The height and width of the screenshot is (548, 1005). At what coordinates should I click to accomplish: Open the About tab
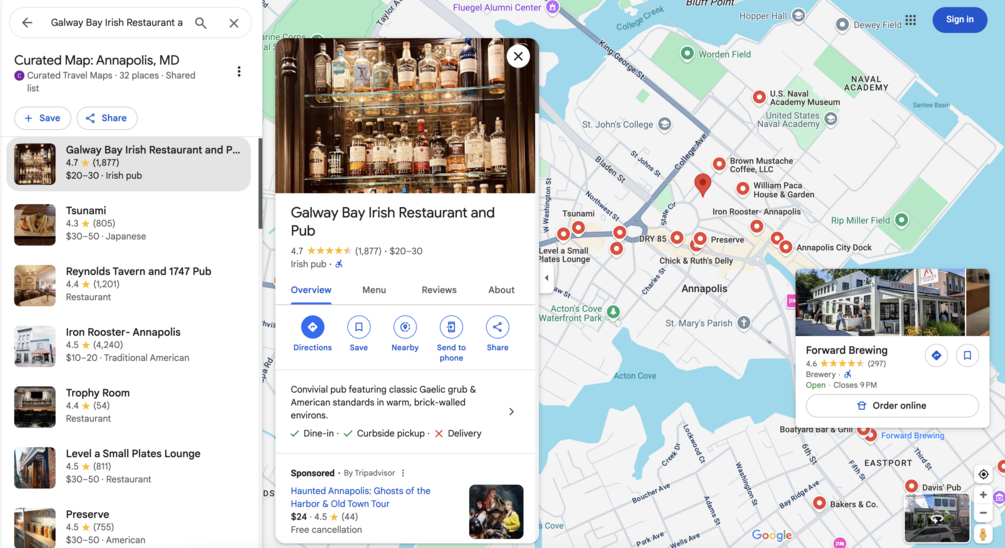pyautogui.click(x=501, y=290)
